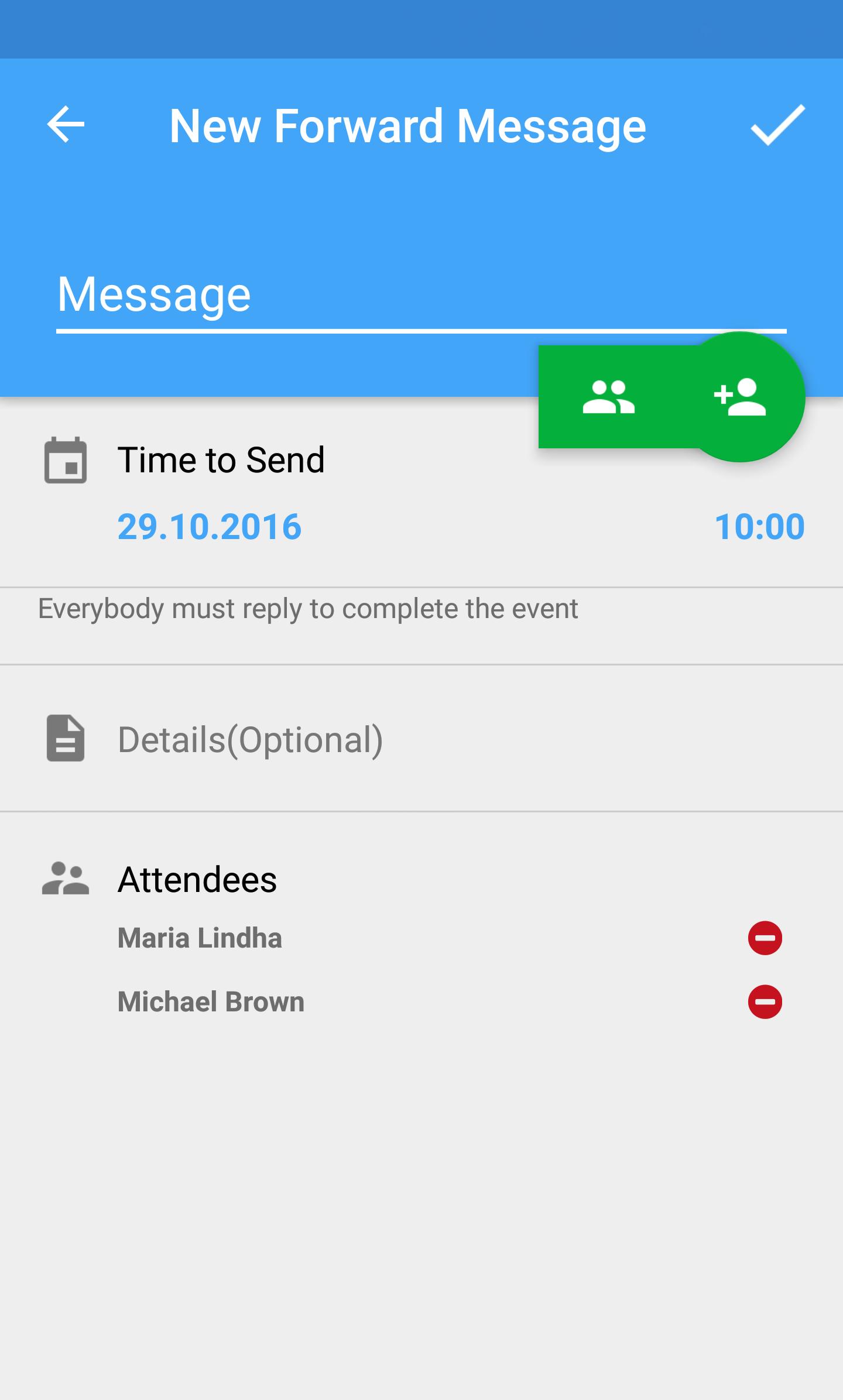Remove Michael Brown from attendees
Viewport: 843px width, 1400px height.
(x=765, y=1002)
